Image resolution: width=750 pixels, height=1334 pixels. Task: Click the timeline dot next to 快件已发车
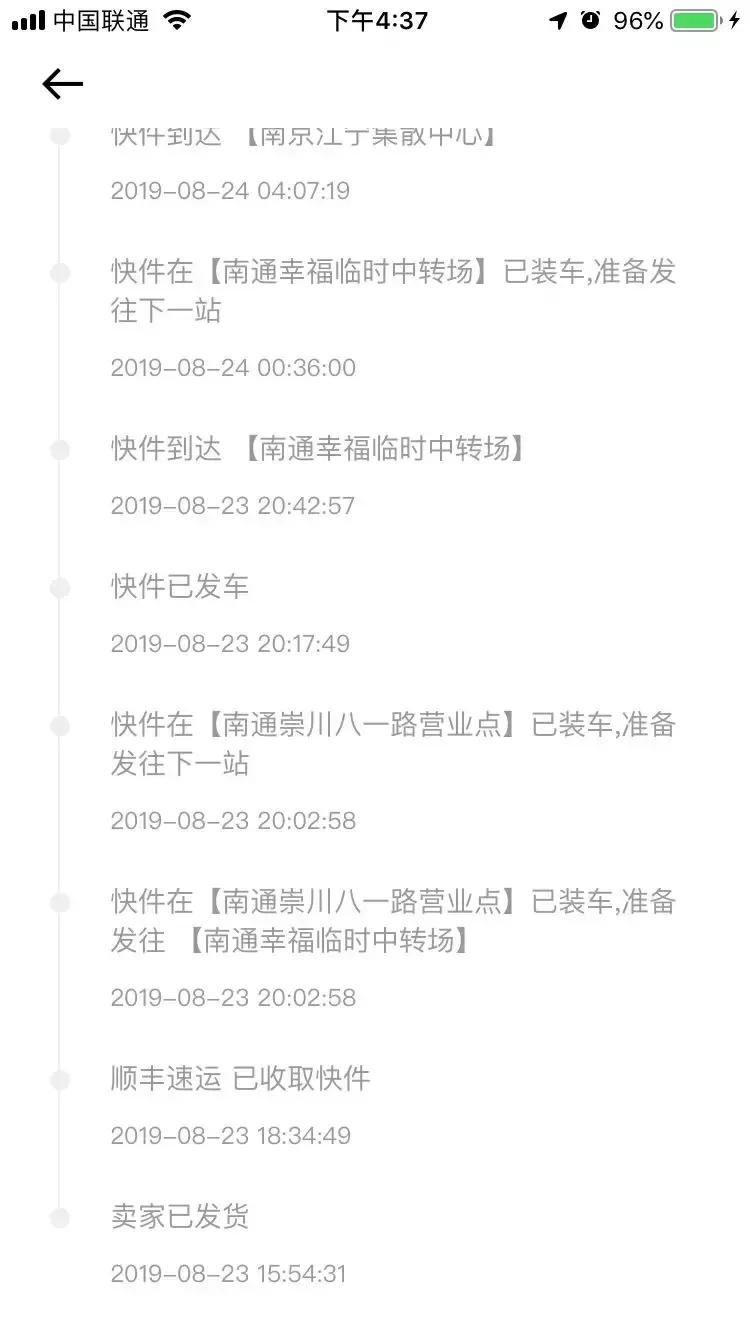coord(60,588)
